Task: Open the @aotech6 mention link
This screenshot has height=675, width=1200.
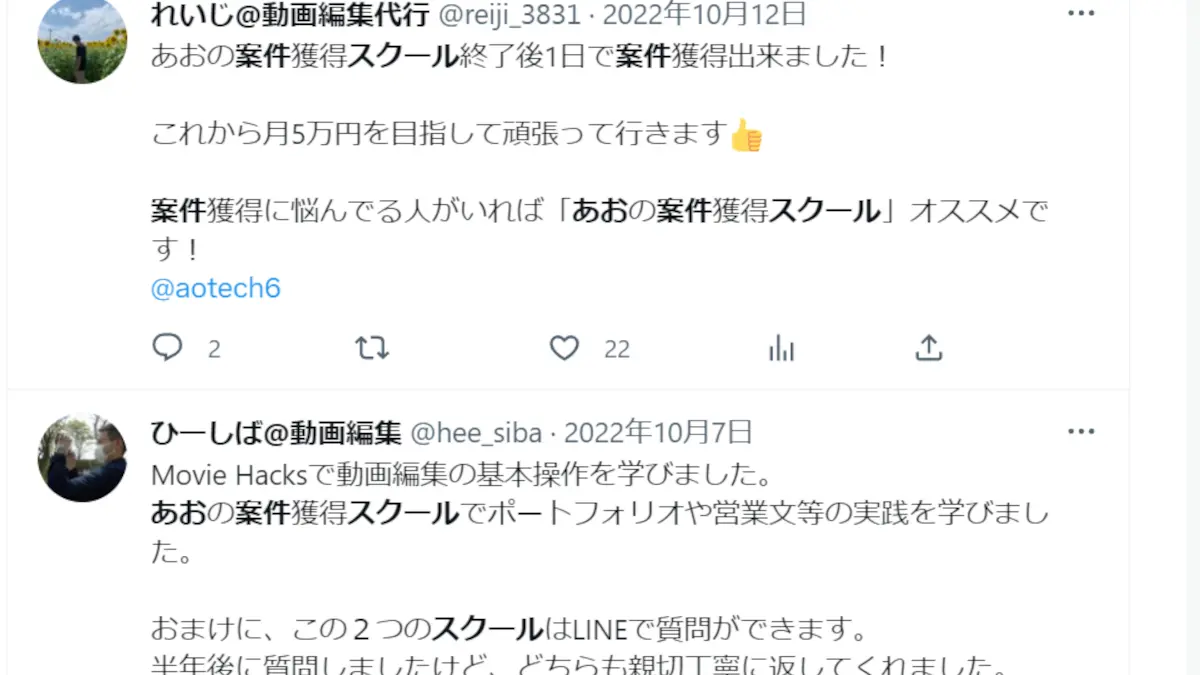Action: click(215, 289)
